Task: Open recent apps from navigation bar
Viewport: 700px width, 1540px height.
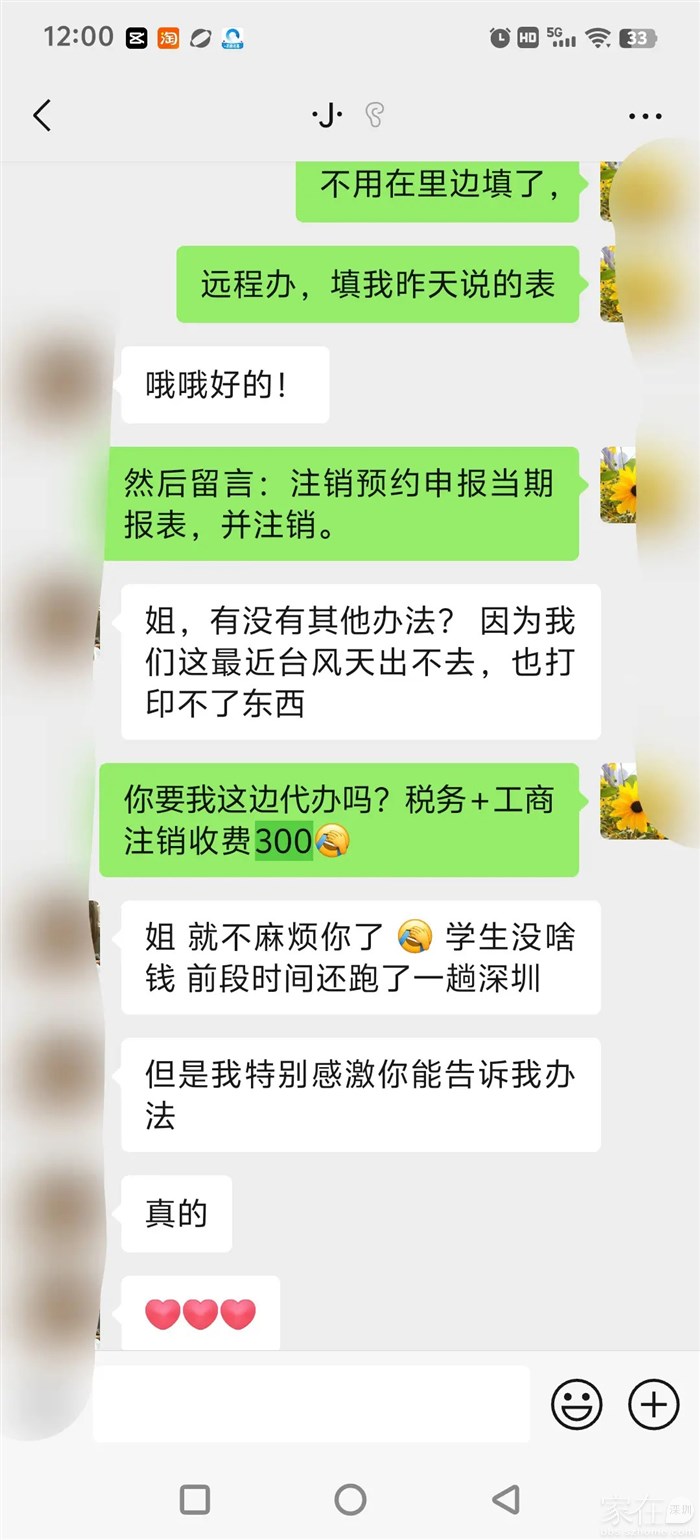Action: click(x=195, y=1499)
